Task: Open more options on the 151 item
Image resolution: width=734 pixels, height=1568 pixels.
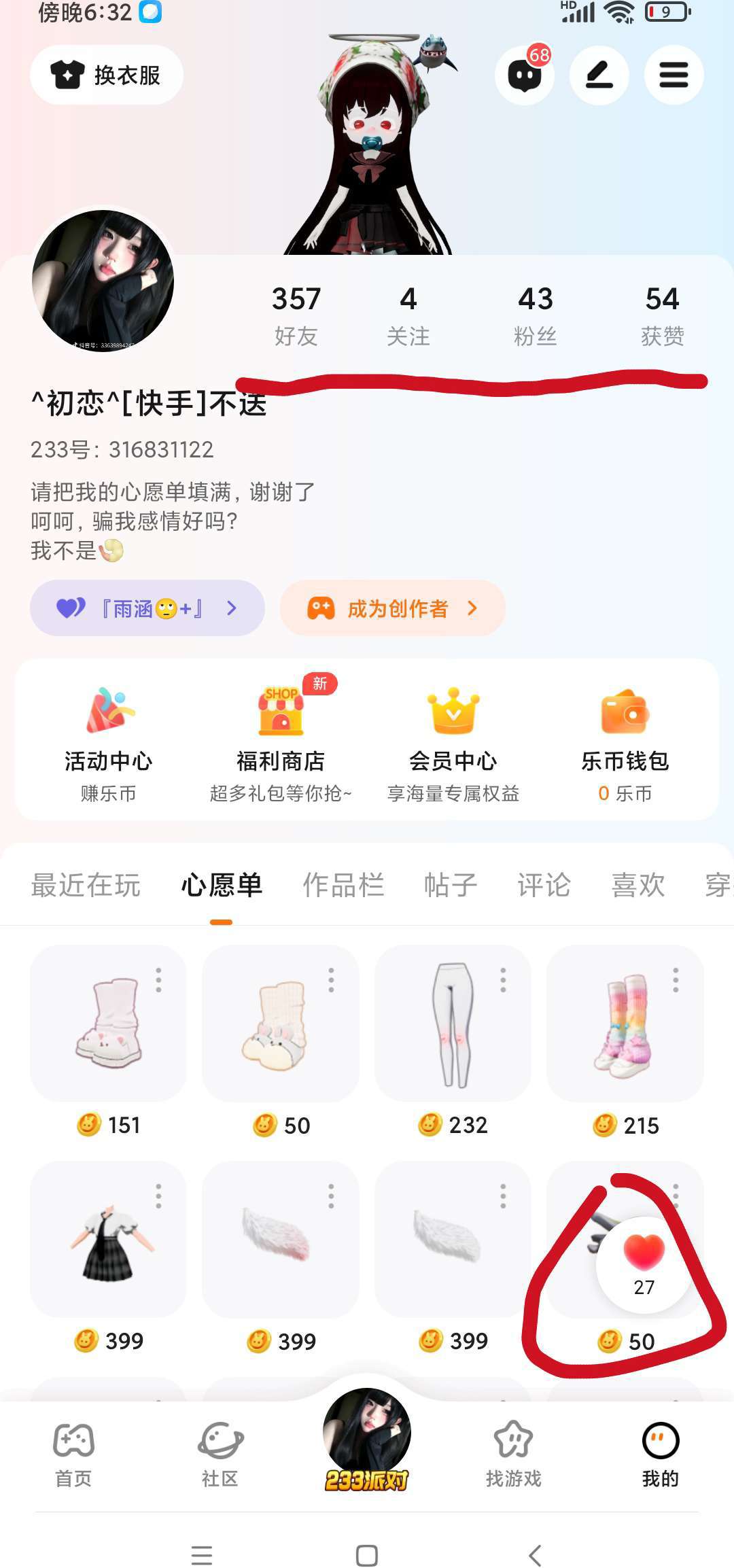Action: (158, 980)
